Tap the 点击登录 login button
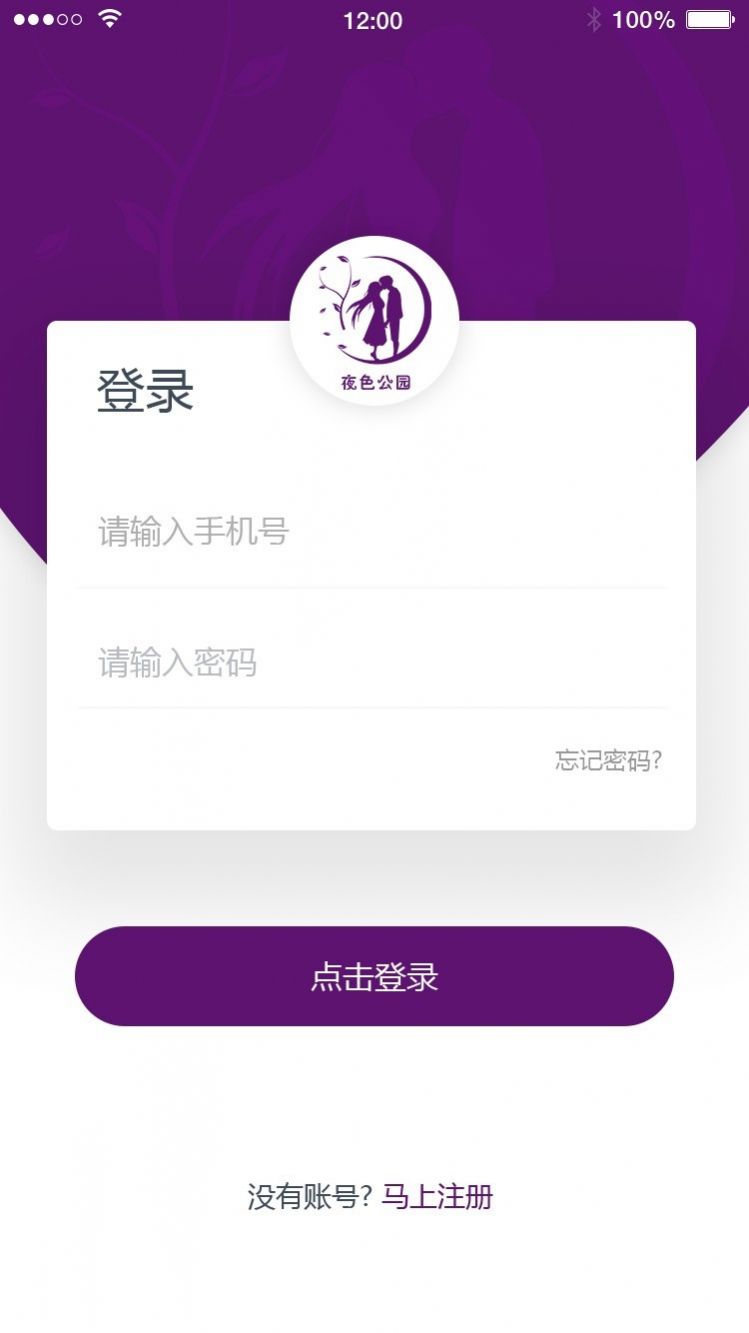 374,976
